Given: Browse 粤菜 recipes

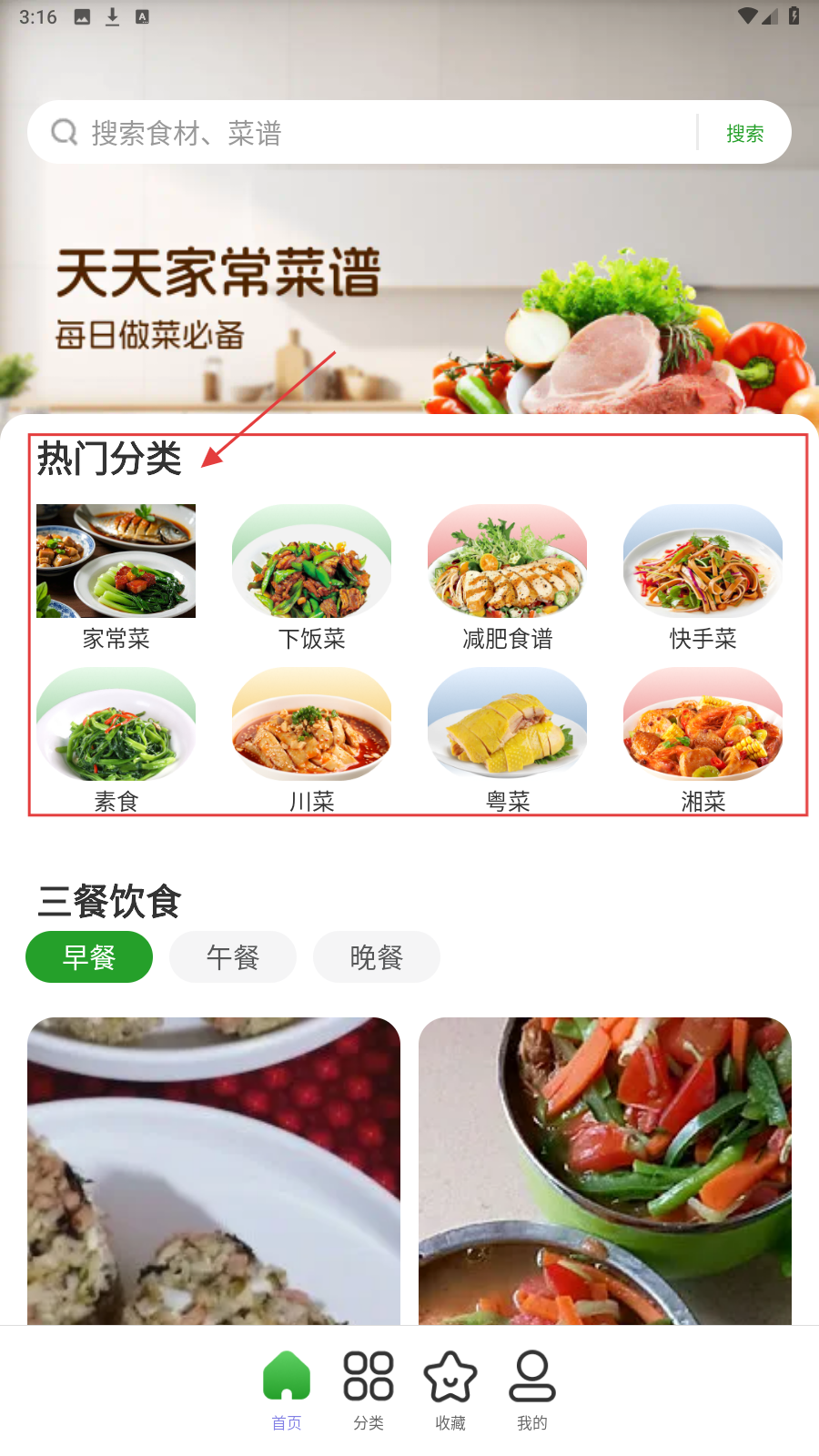Looking at the screenshot, I should coord(507,739).
